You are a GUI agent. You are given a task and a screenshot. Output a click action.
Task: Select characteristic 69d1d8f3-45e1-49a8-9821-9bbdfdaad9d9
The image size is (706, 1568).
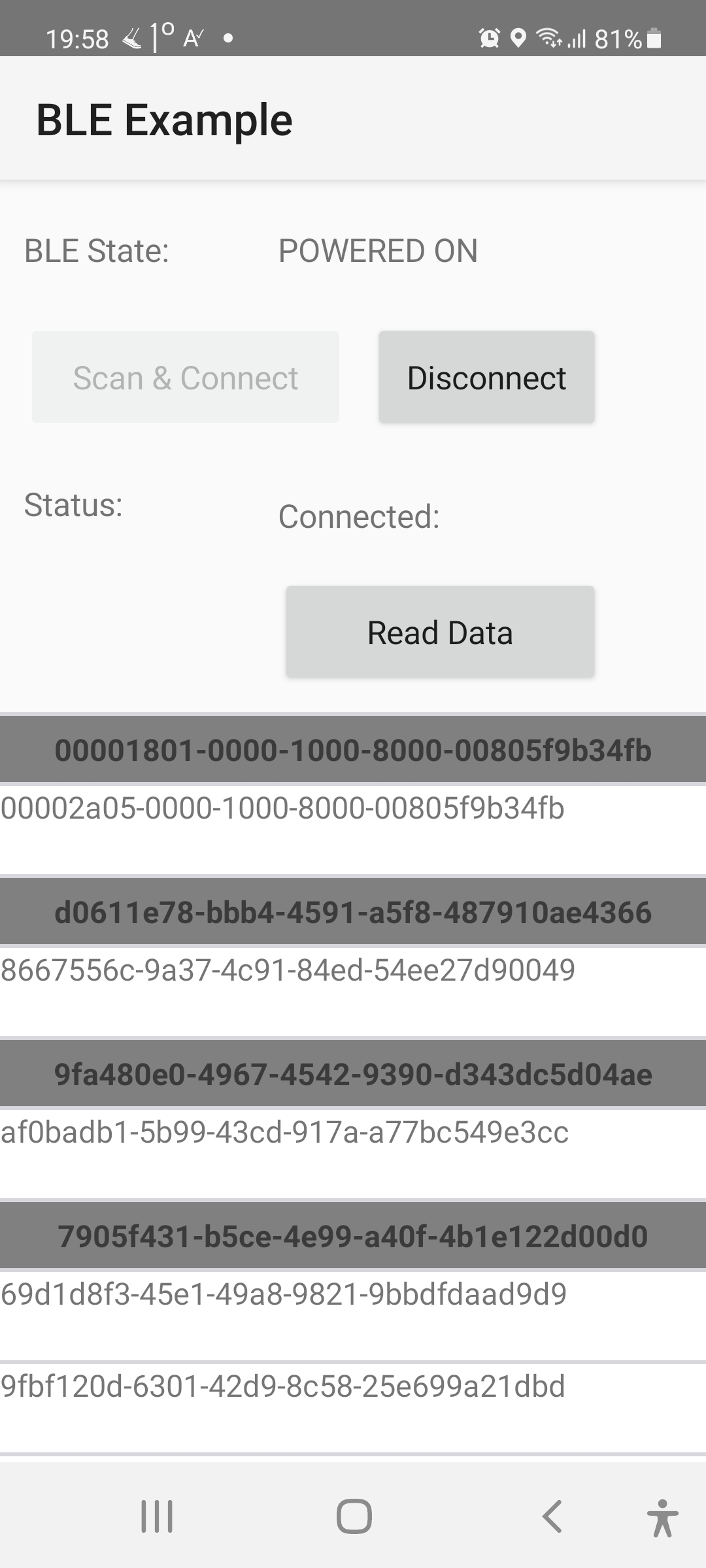pos(283,1294)
